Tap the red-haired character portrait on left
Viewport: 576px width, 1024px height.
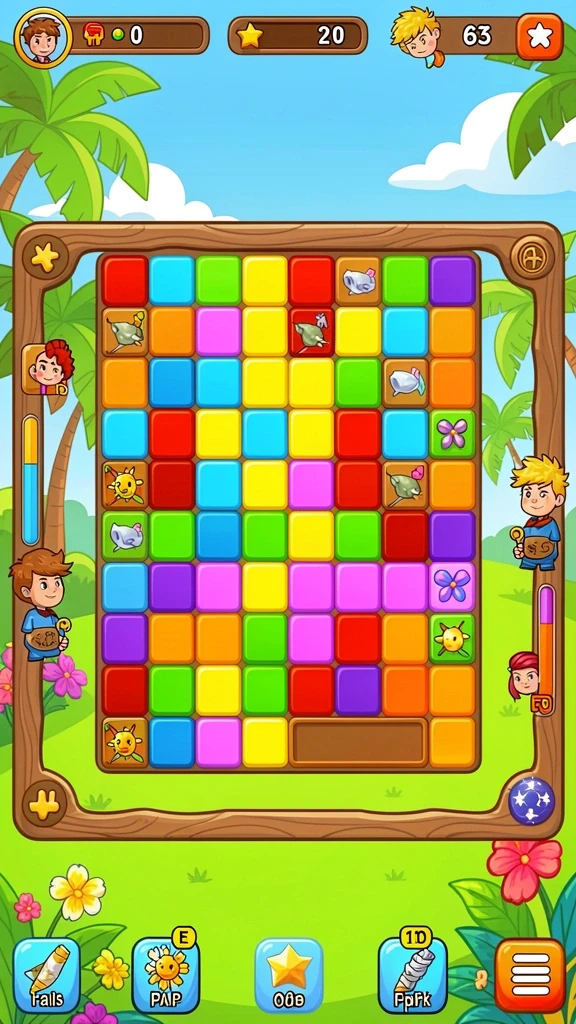[x=47, y=368]
